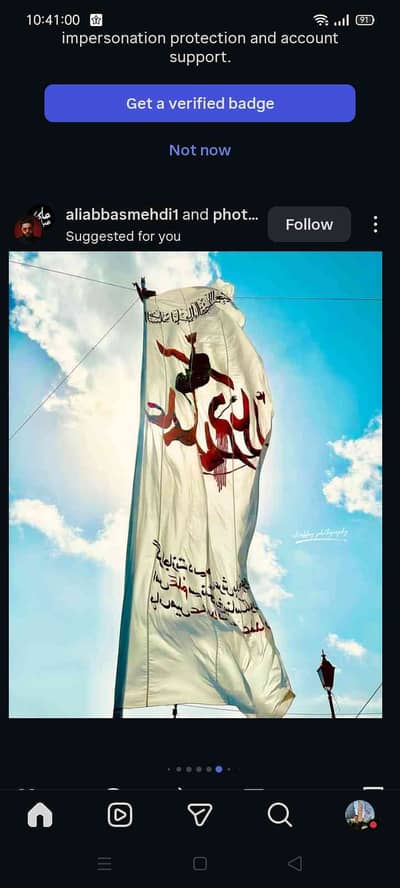
Task: Open recent apps from the system bar
Action: tap(104, 863)
